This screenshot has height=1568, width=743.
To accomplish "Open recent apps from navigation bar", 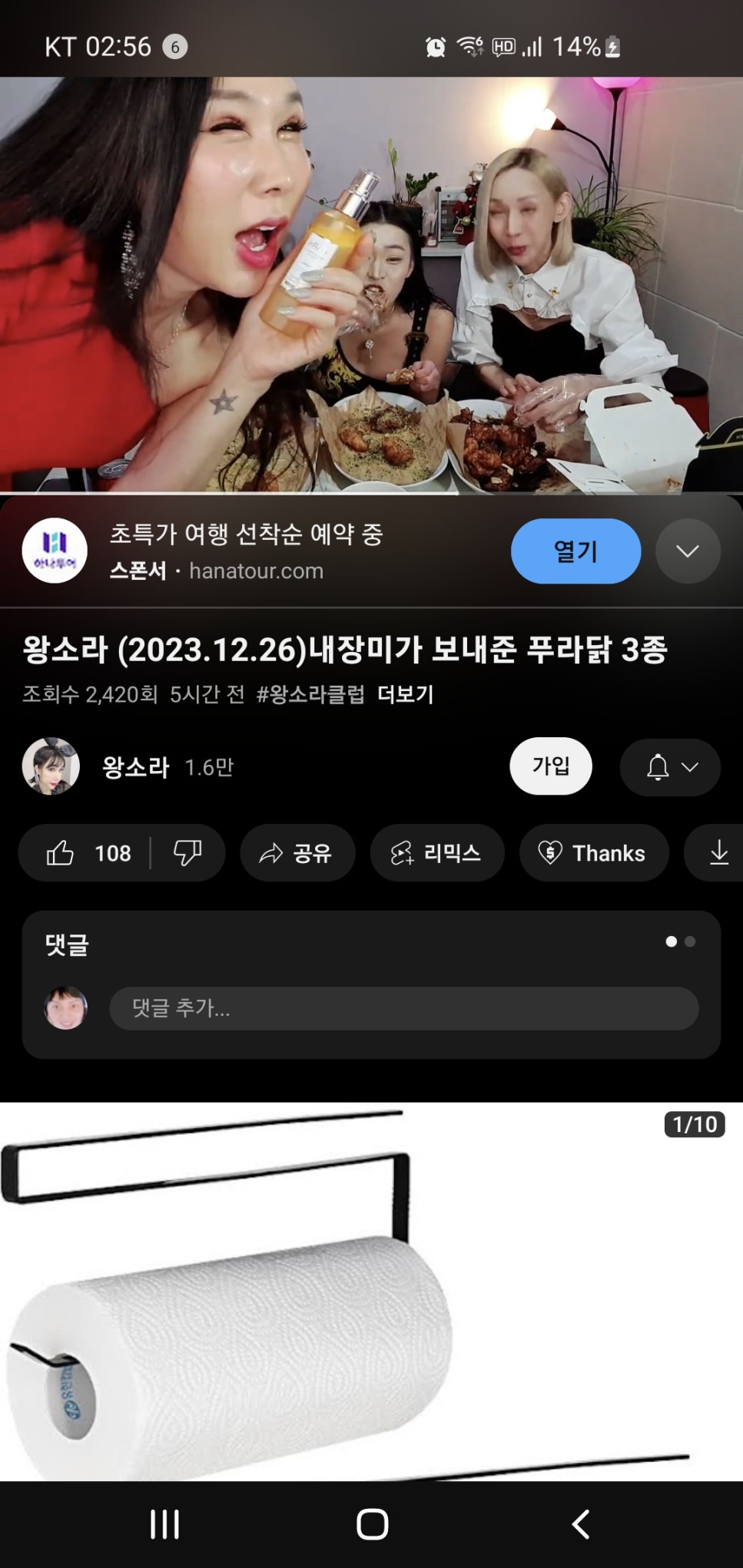I will 164,1524.
